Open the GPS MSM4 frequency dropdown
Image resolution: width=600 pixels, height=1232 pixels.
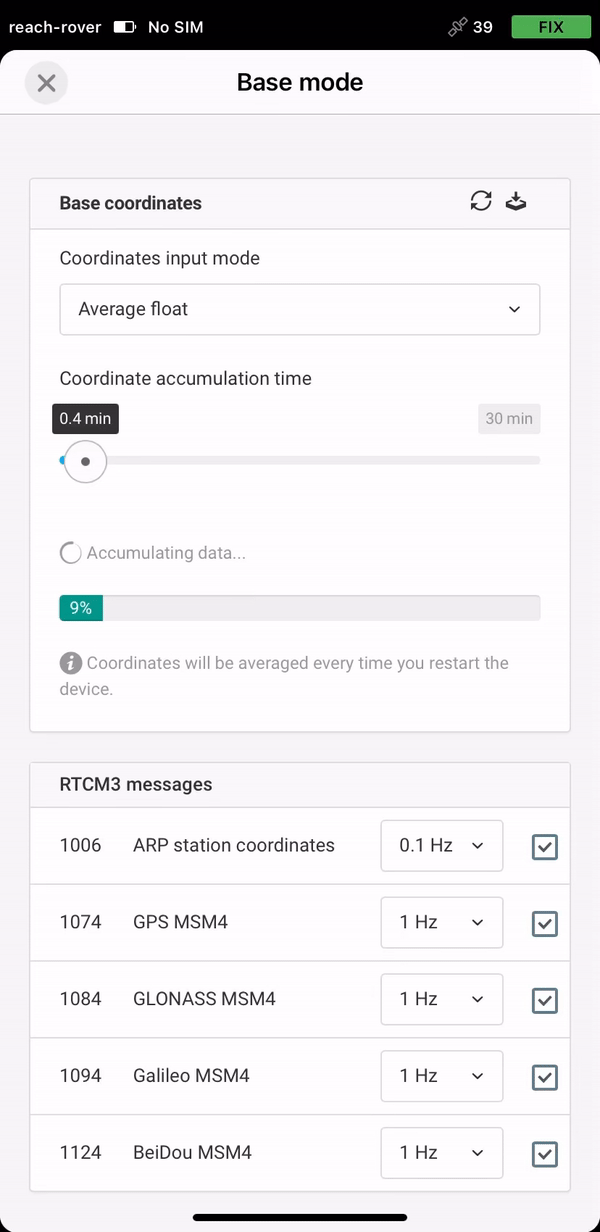442,922
